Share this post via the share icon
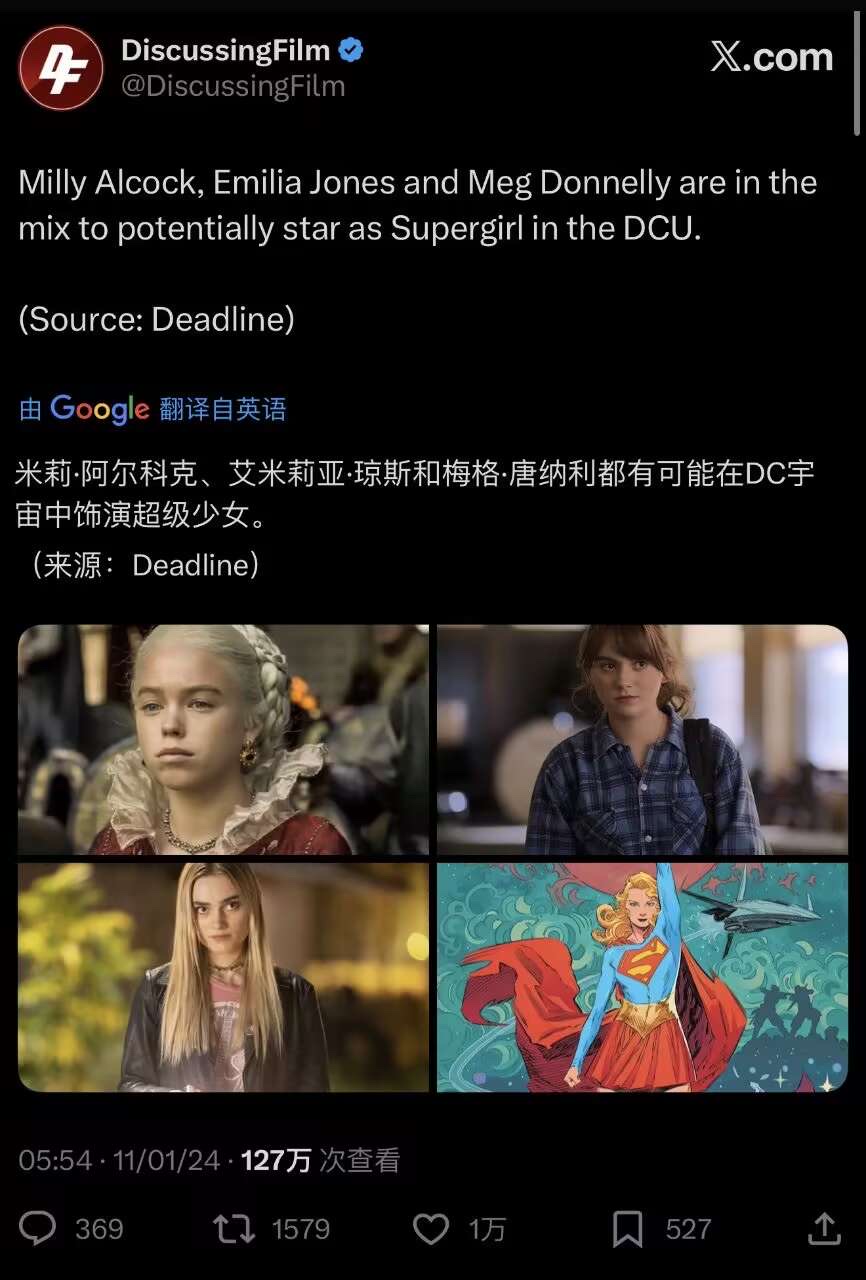 coord(824,1228)
